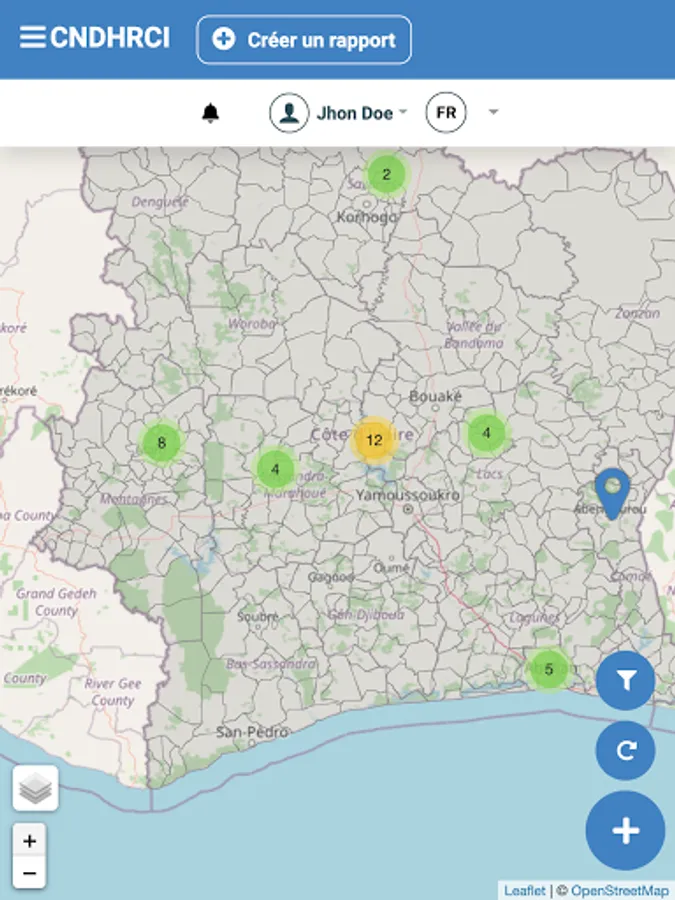Select the cluster of 2 near Korhogo
The height and width of the screenshot is (900, 675).
pyautogui.click(x=386, y=175)
